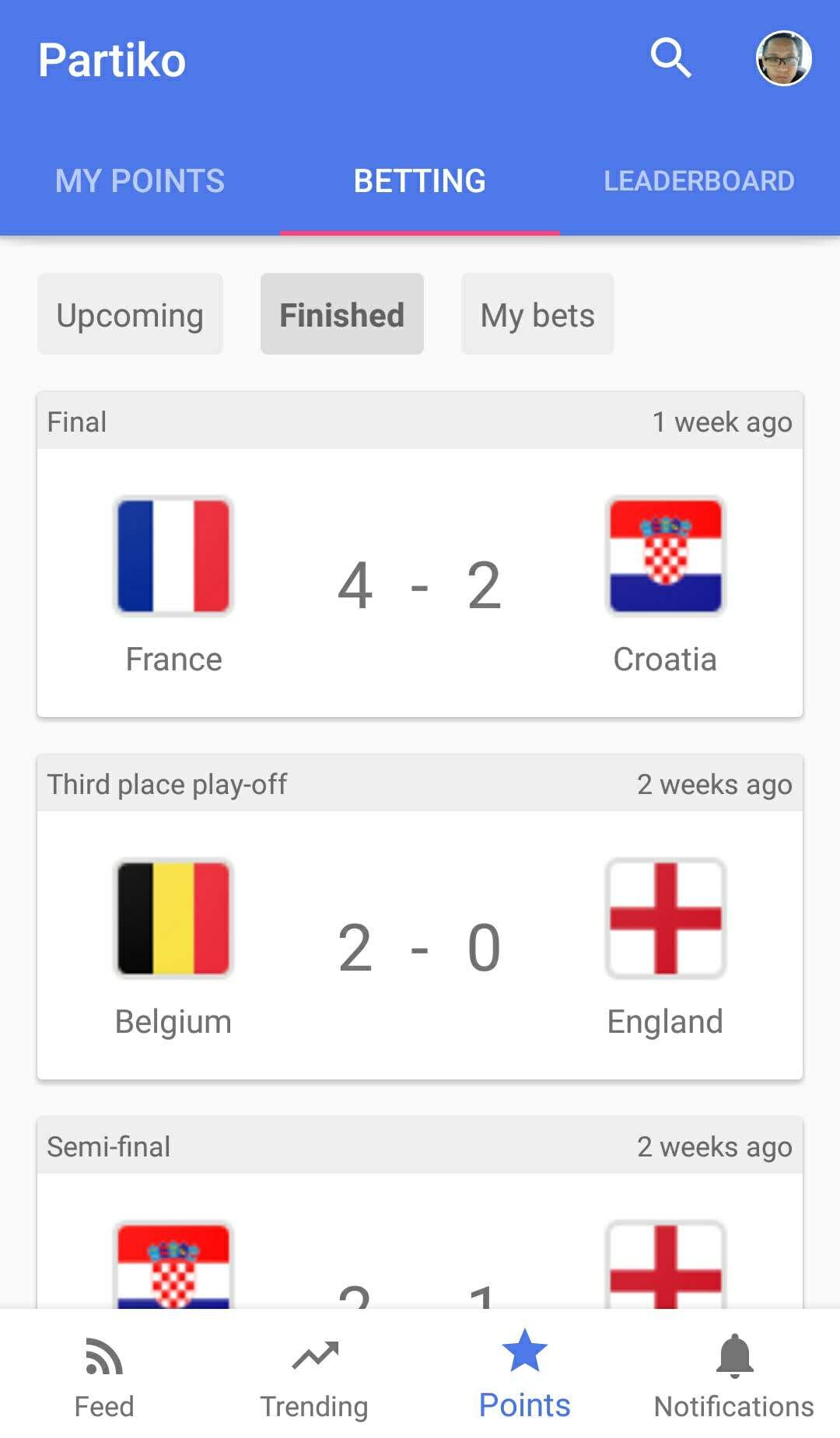
Task: Tap the Points tab in bottom navigation
Action: pos(524,1375)
